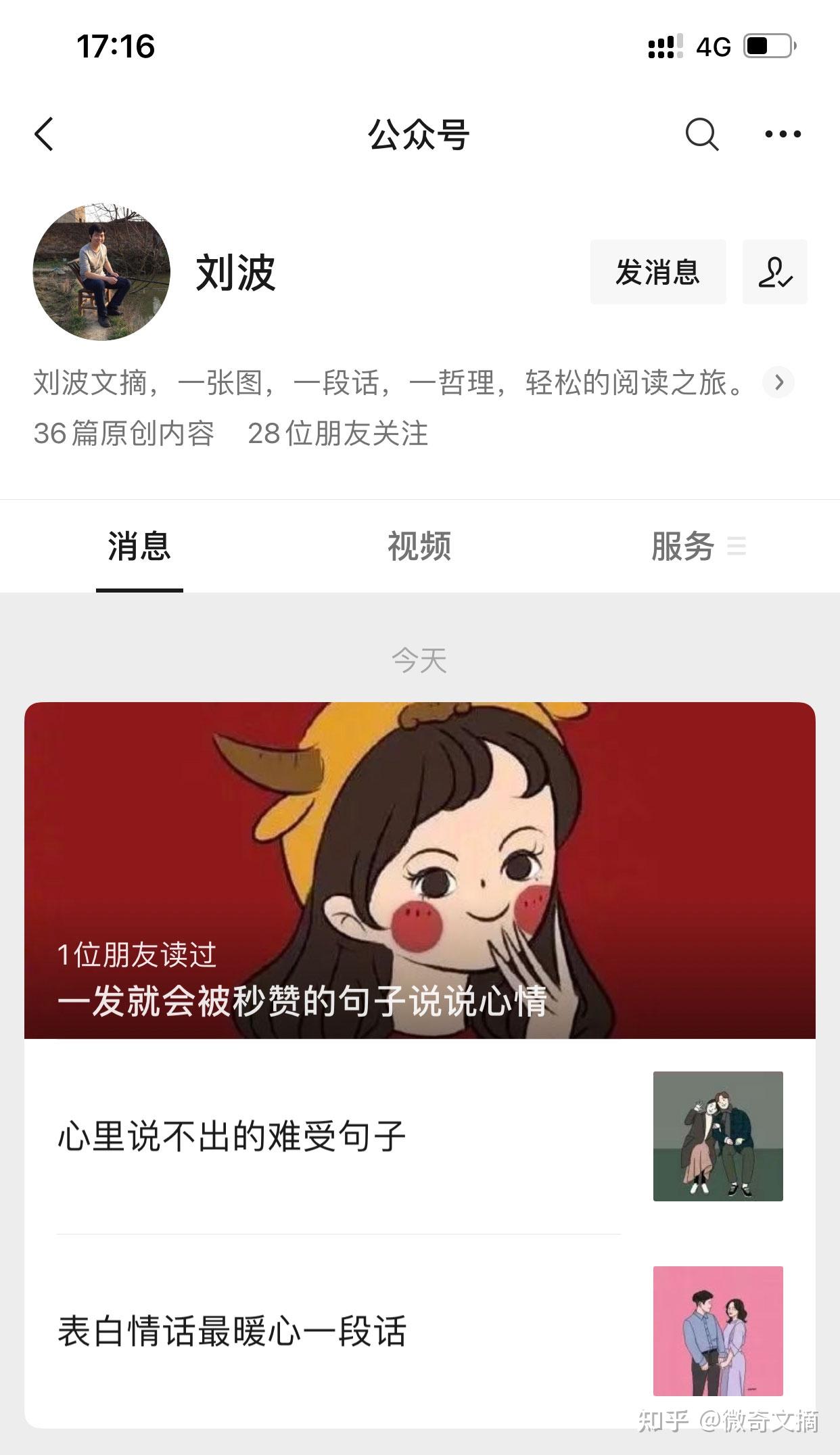
Task: Go back using the back arrow
Action: (45, 134)
